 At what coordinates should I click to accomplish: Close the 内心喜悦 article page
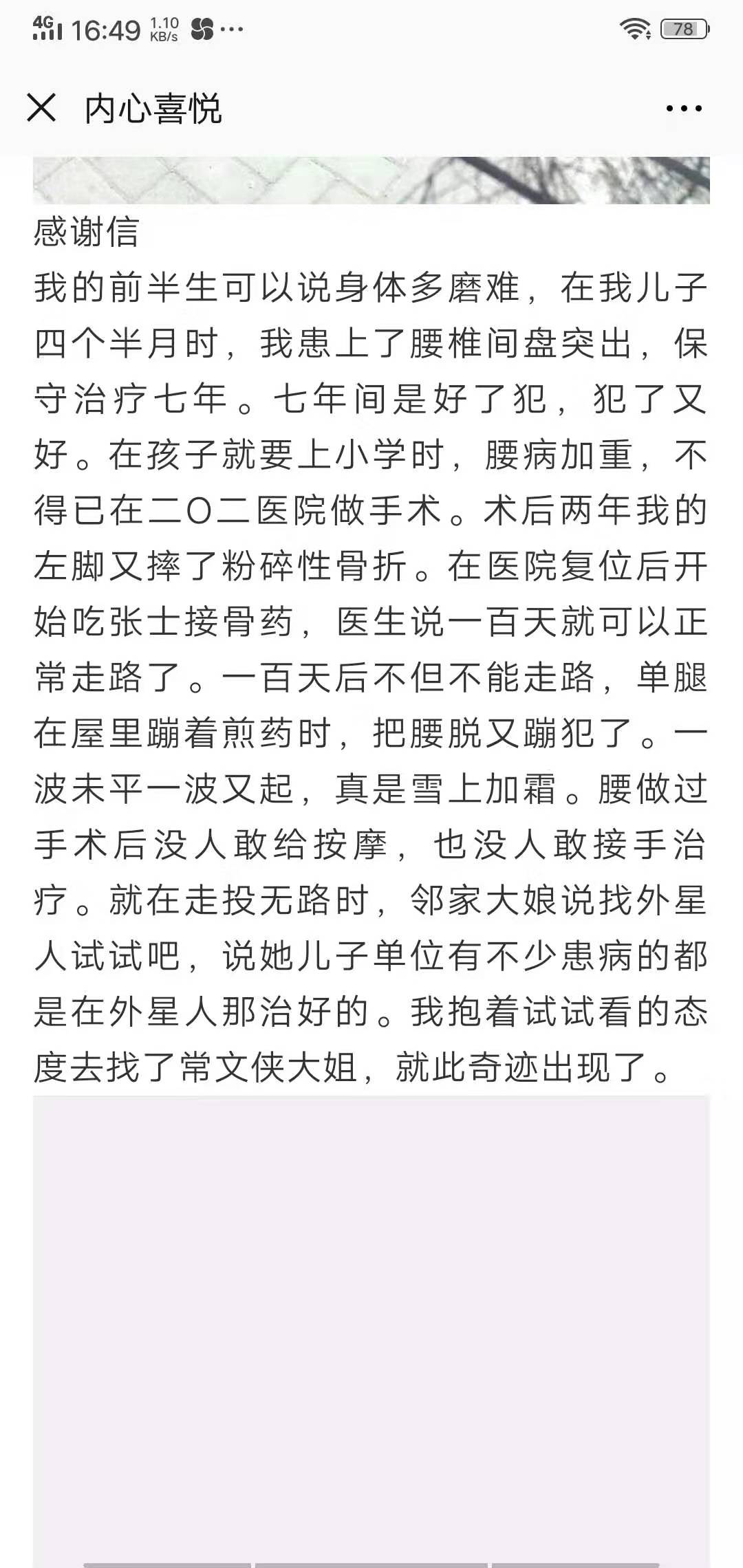(x=41, y=108)
